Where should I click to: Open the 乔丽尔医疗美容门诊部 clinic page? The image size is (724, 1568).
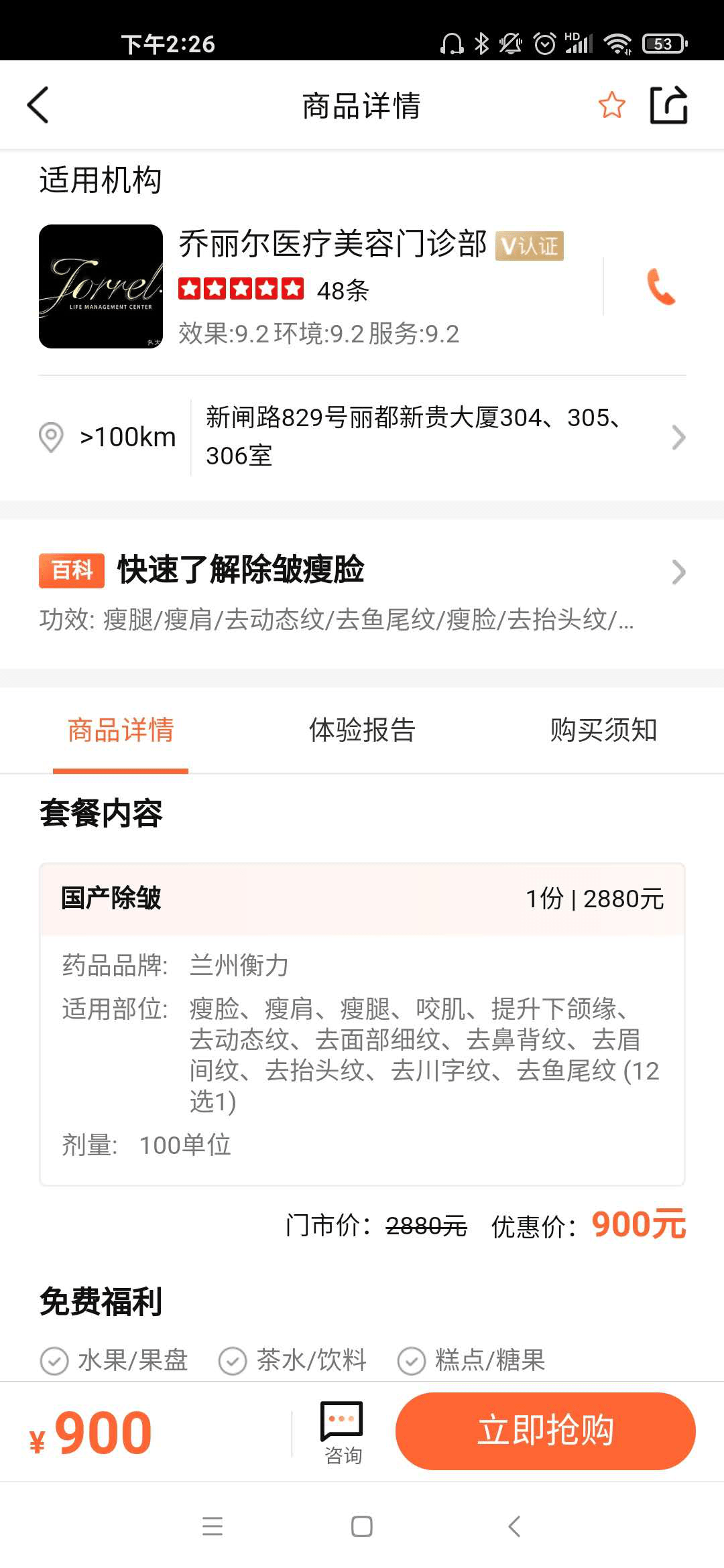click(x=333, y=243)
